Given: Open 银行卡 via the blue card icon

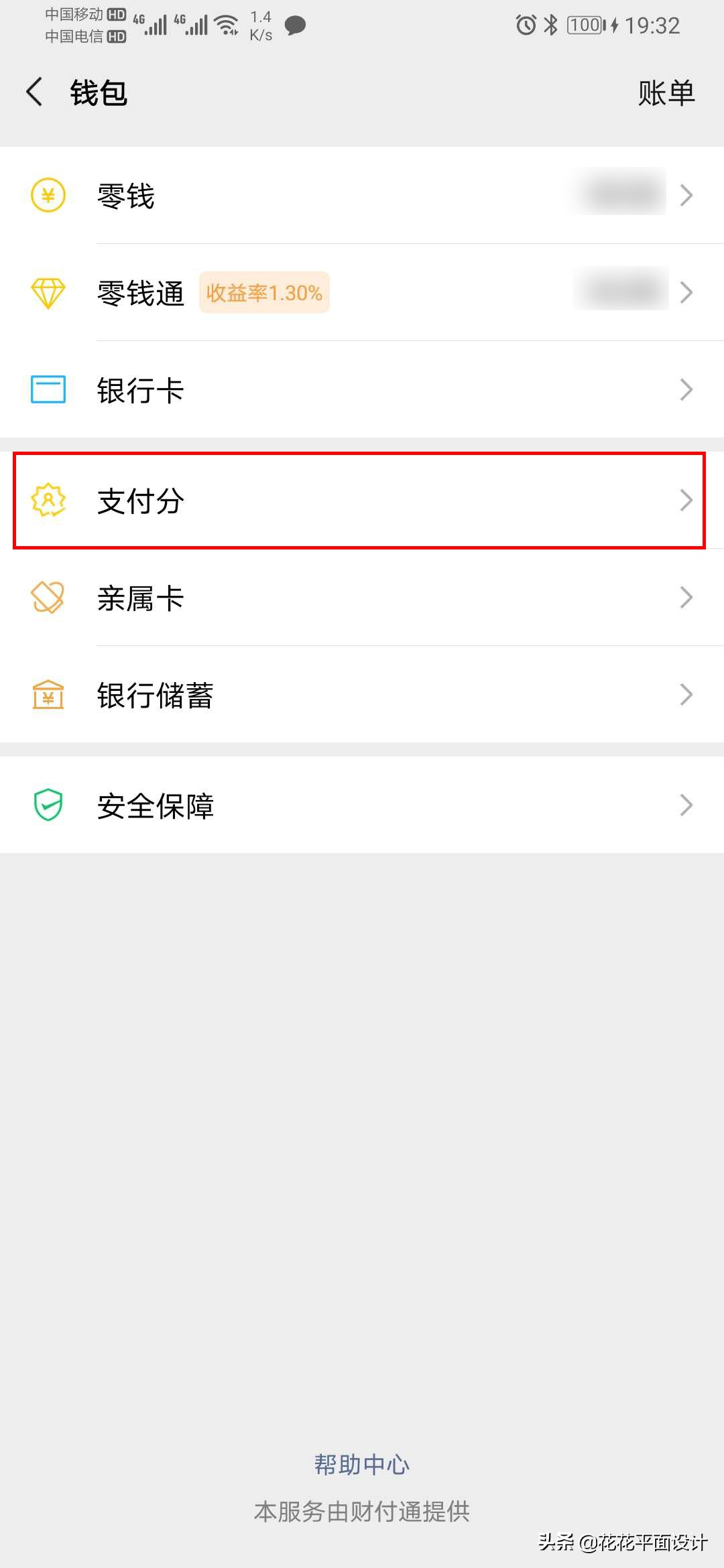Looking at the screenshot, I should [47, 390].
